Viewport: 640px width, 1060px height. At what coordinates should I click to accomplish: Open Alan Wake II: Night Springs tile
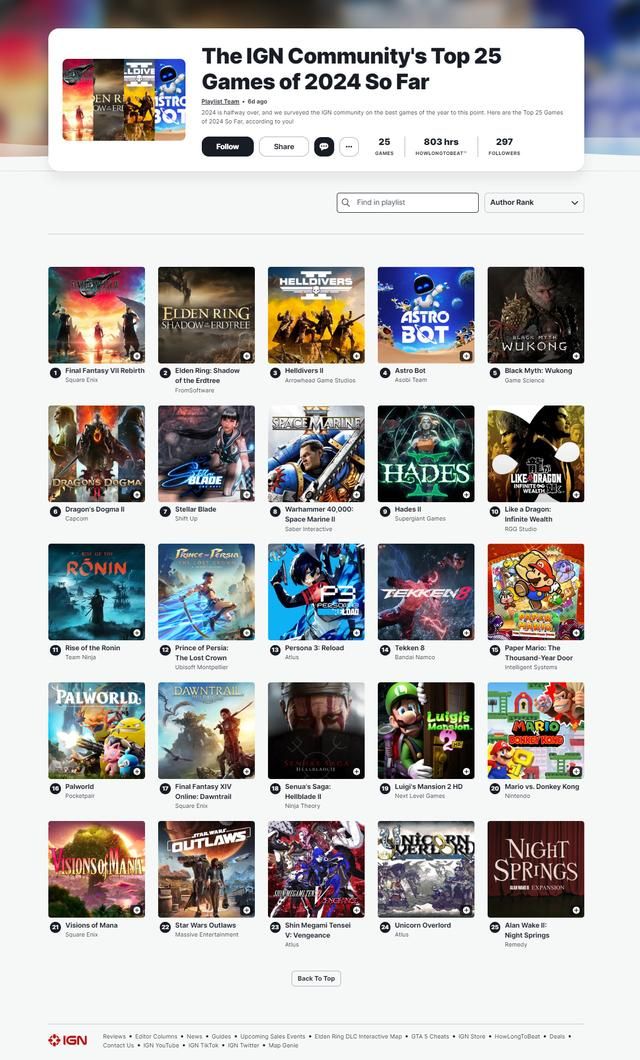535,869
